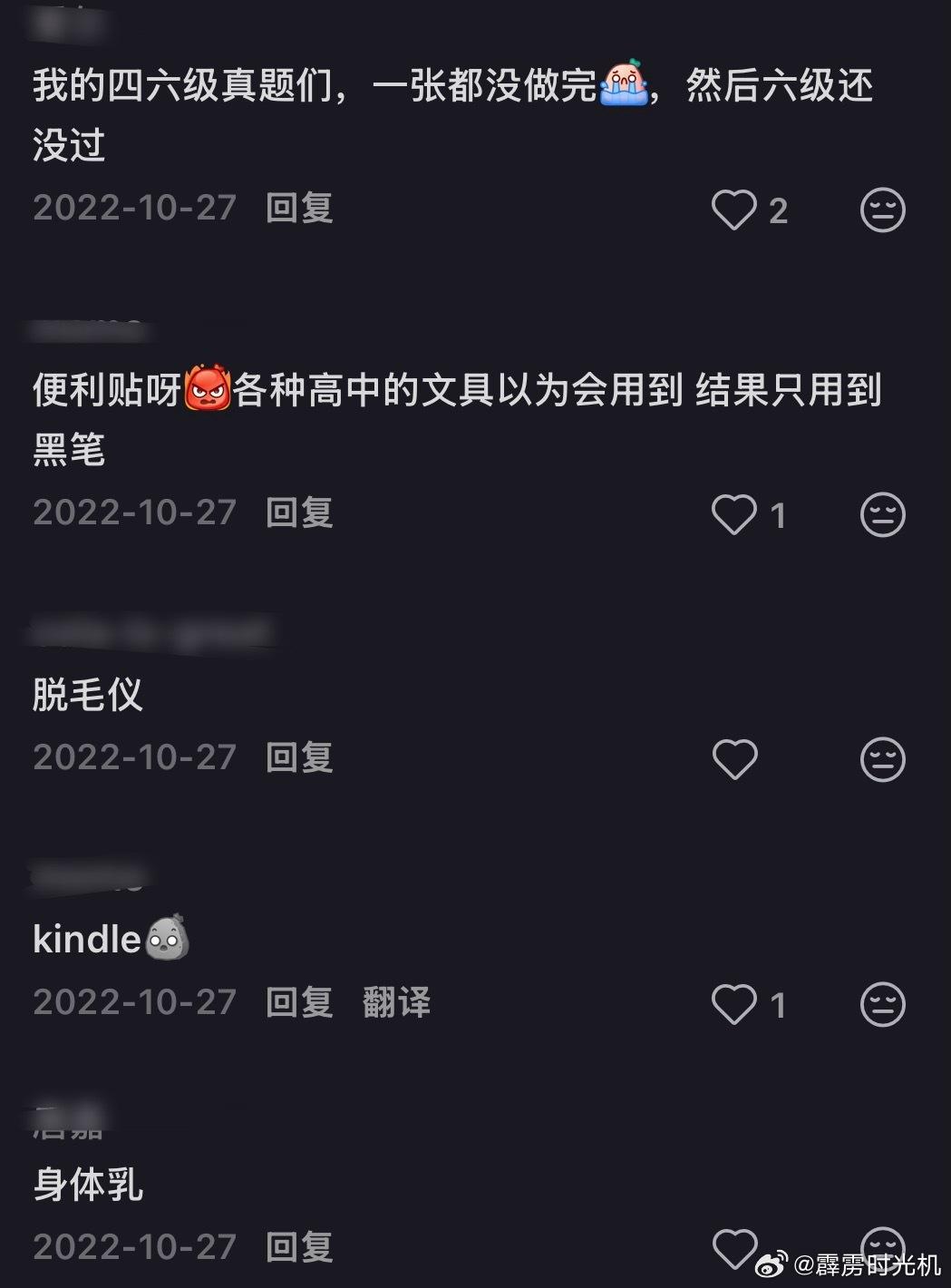Open emoji reactions for the kindle comment

(883, 1005)
